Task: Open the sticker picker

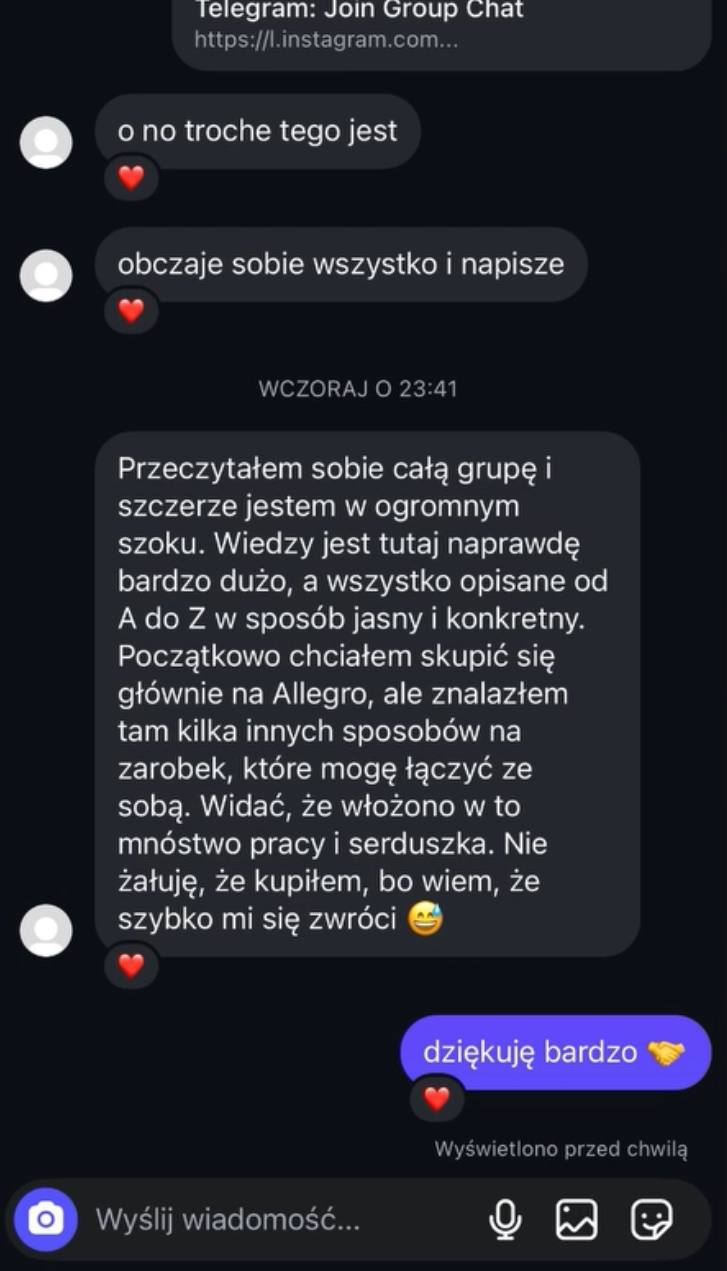Action: pyautogui.click(x=651, y=1219)
